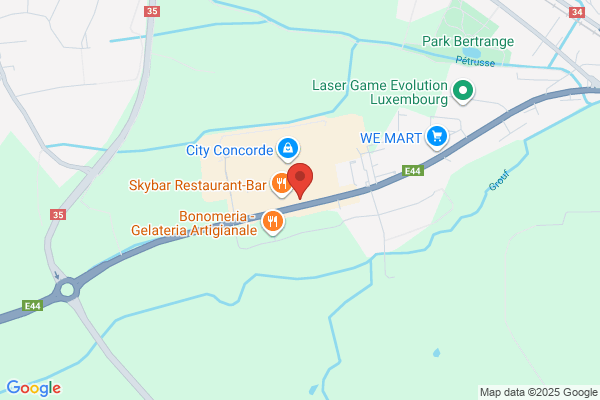The height and width of the screenshot is (400, 600).
Task: Open the Google logo link
Action: (34, 388)
